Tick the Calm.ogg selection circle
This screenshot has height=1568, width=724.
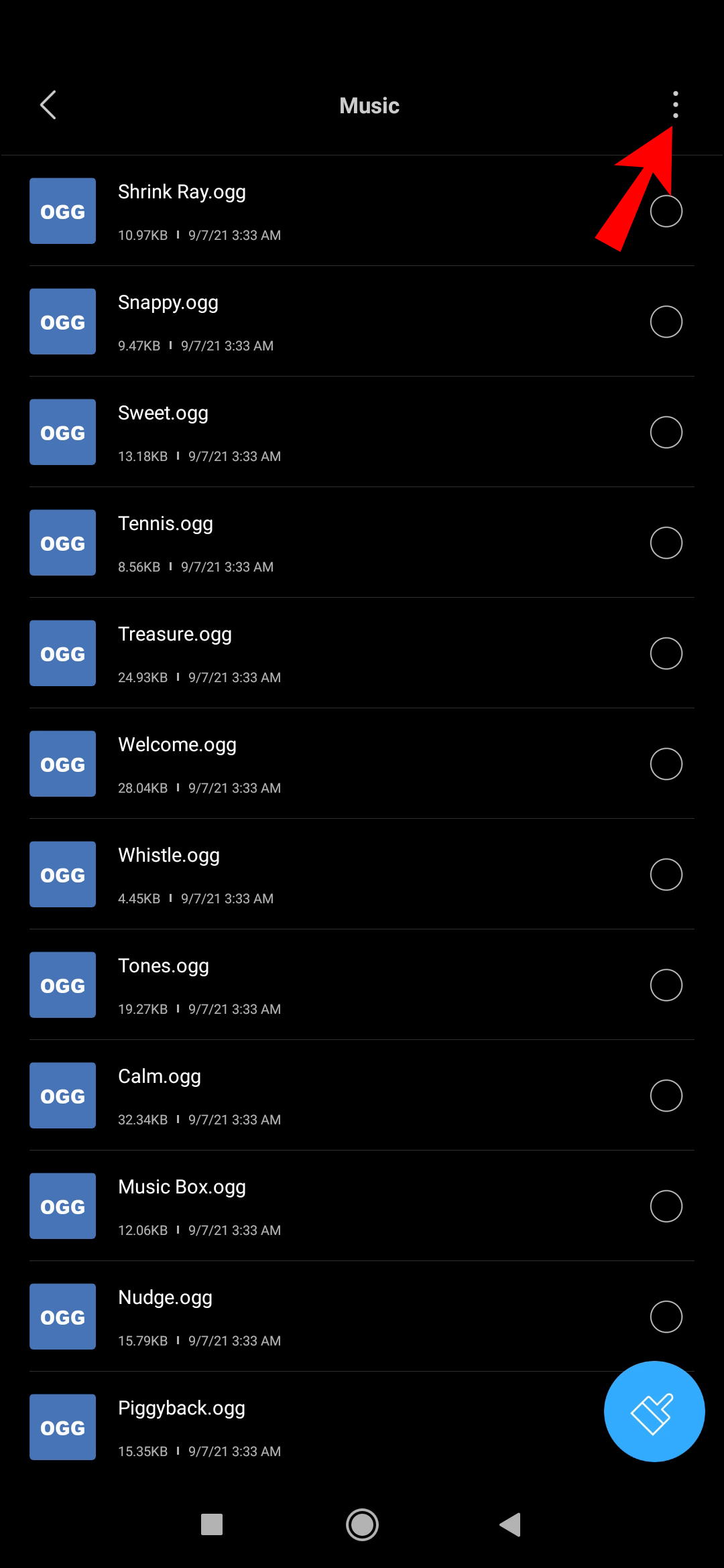coord(666,1096)
